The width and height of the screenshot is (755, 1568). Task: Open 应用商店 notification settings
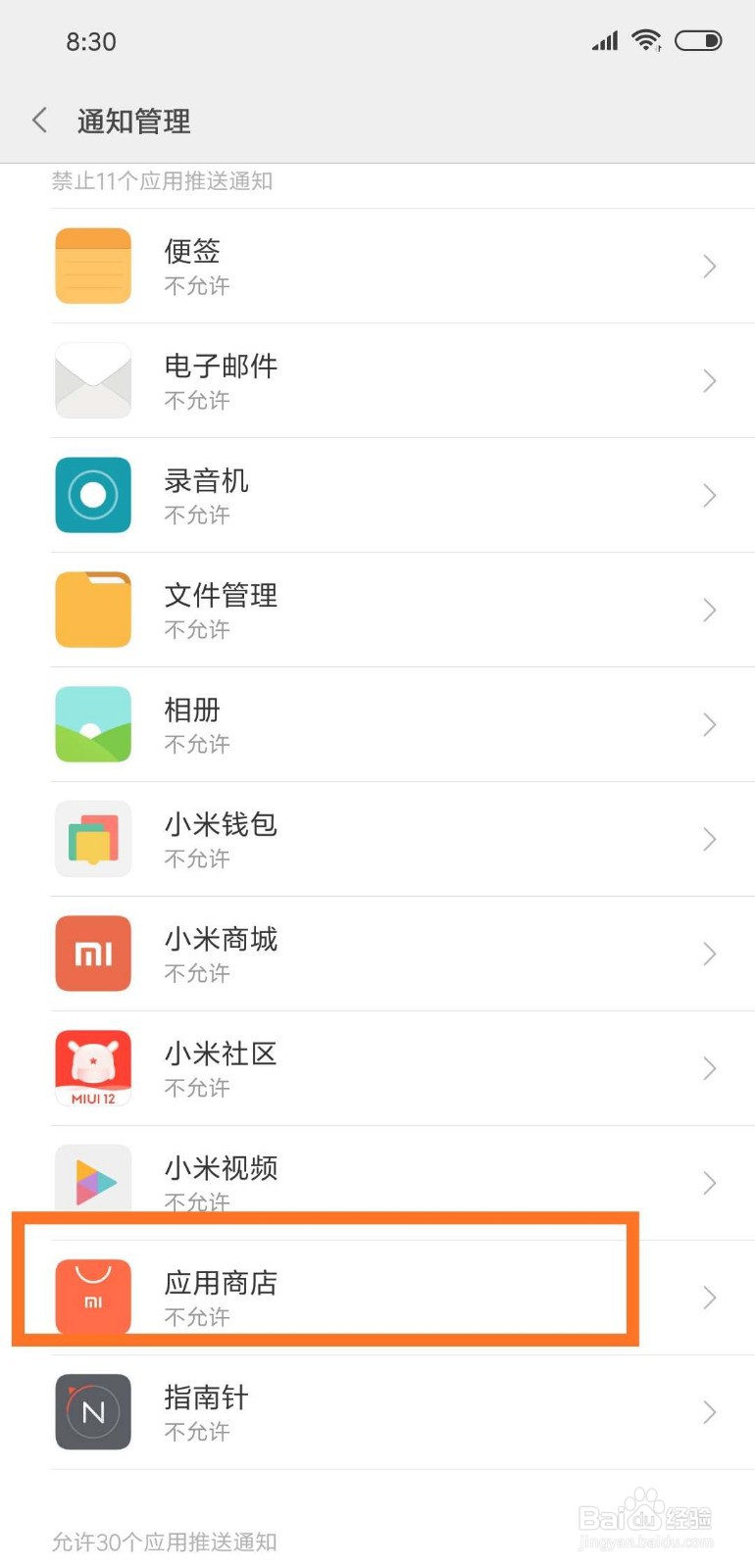377,1298
